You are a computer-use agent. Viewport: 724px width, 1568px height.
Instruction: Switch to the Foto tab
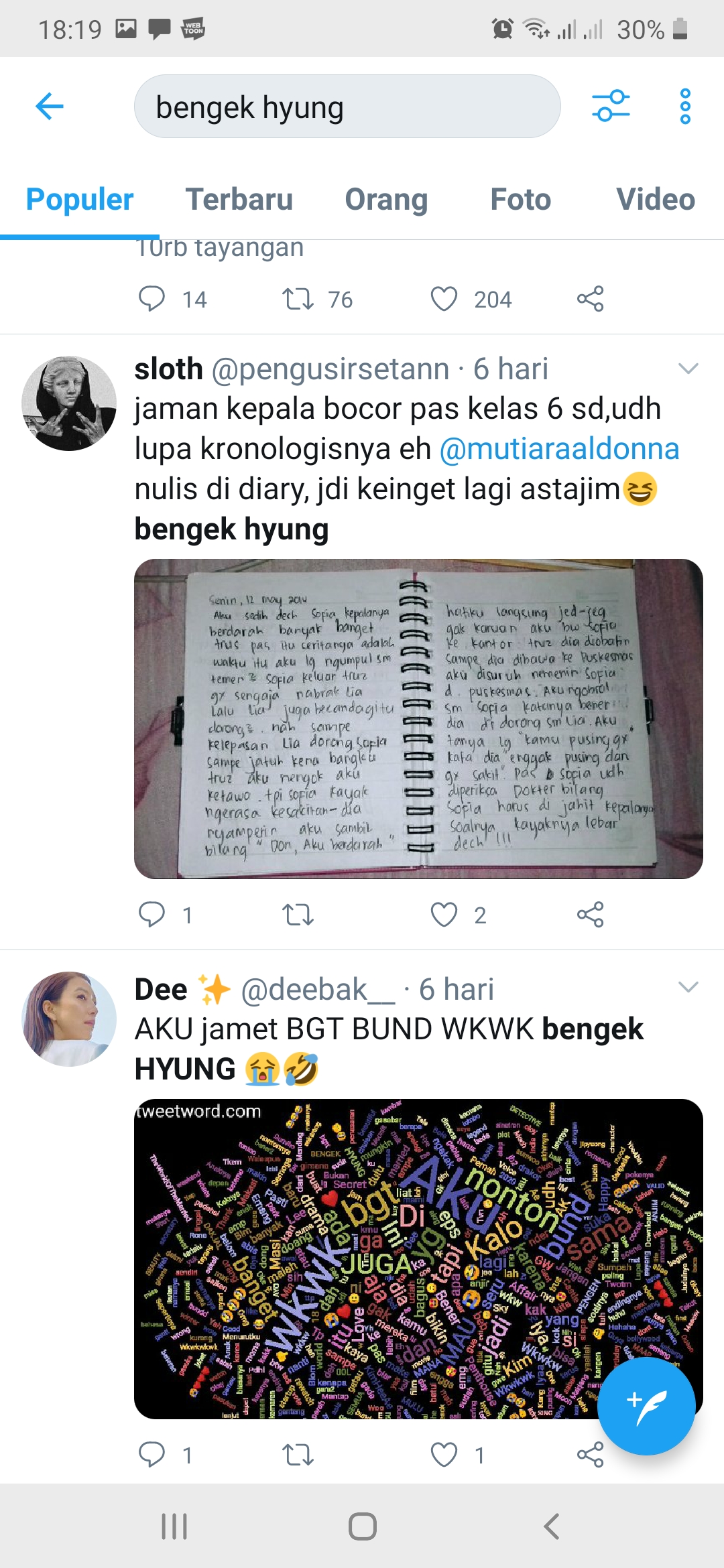tap(521, 199)
